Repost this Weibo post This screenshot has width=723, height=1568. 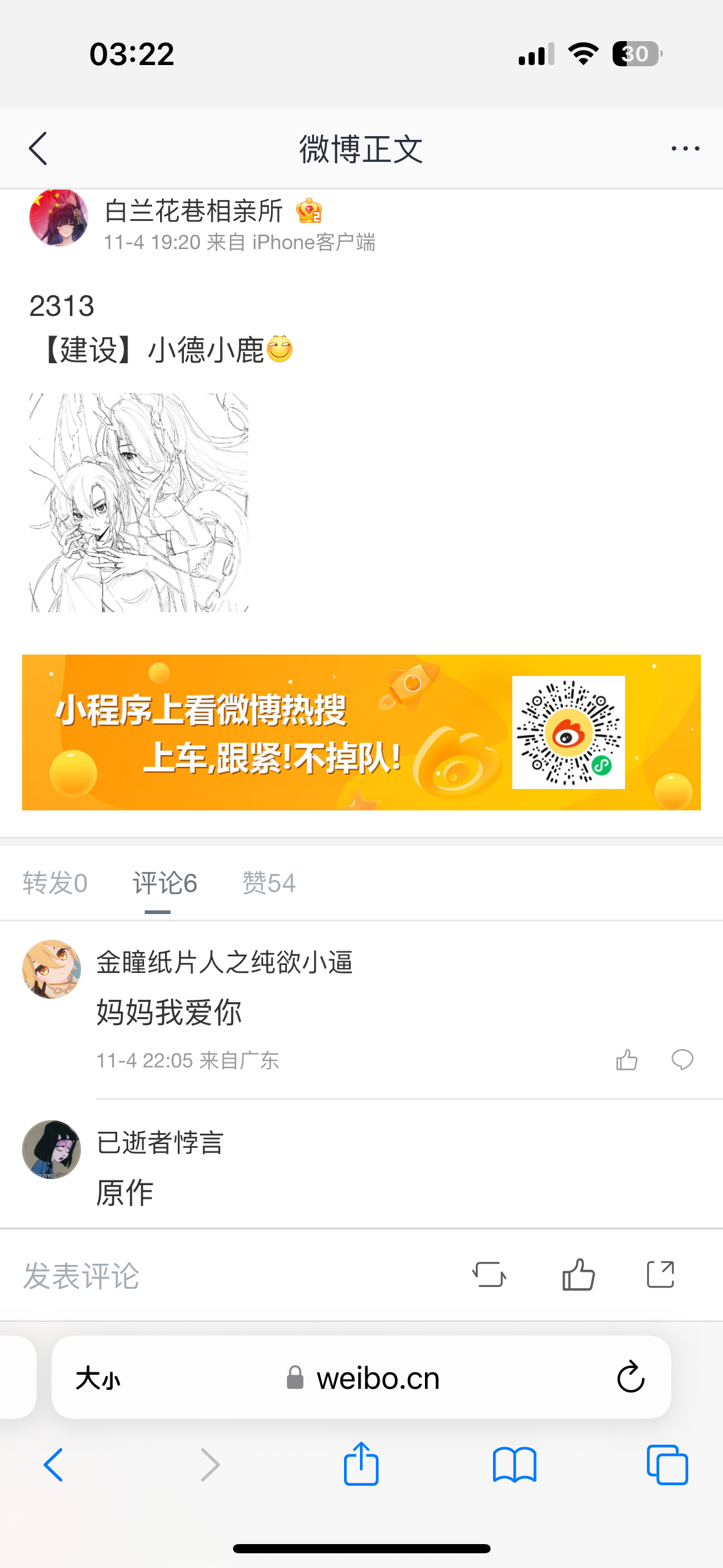pyautogui.click(x=489, y=1275)
